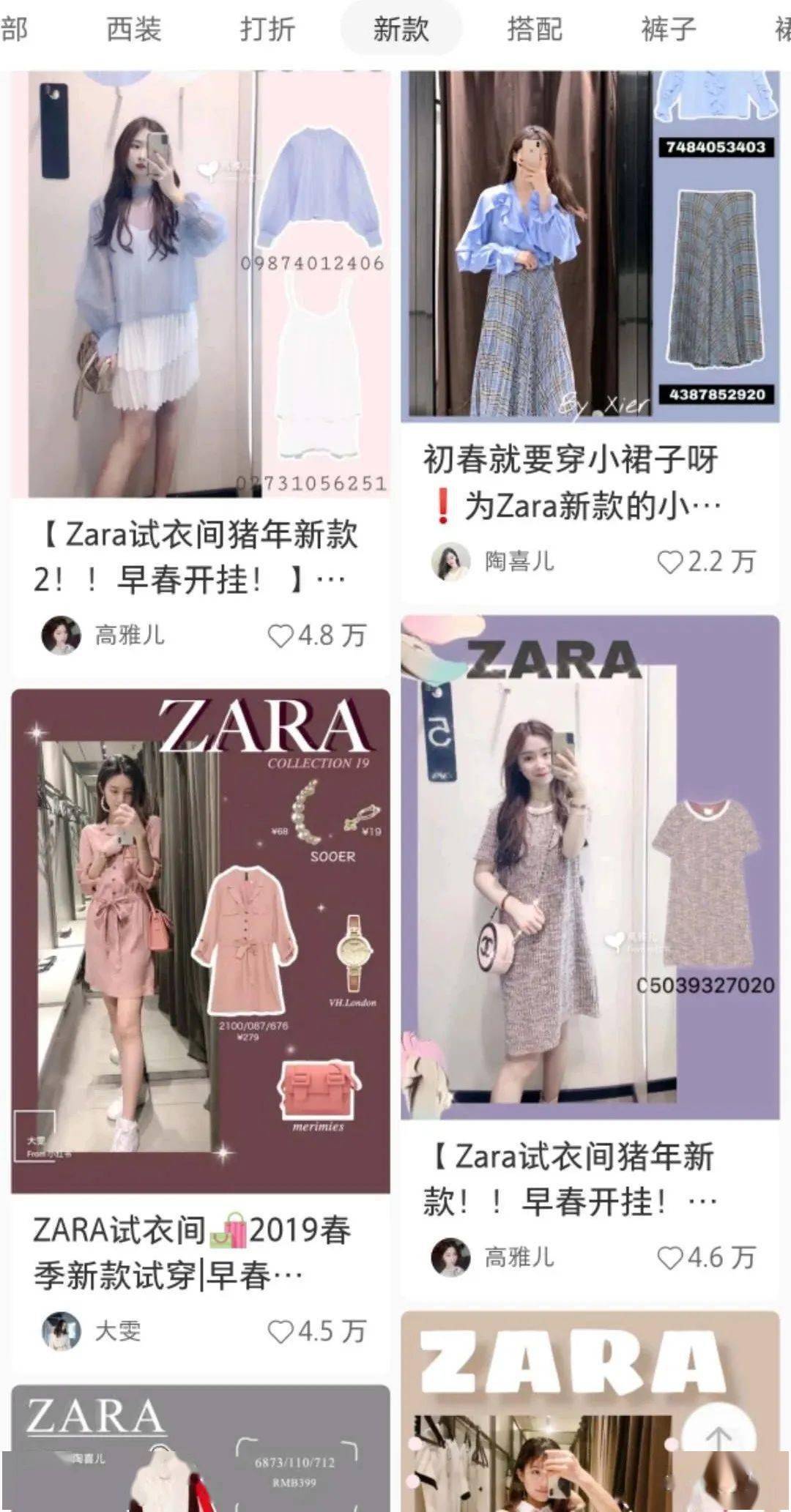Image resolution: width=791 pixels, height=1512 pixels.
Task: Open the 搭配 category tab
Action: [x=534, y=30]
